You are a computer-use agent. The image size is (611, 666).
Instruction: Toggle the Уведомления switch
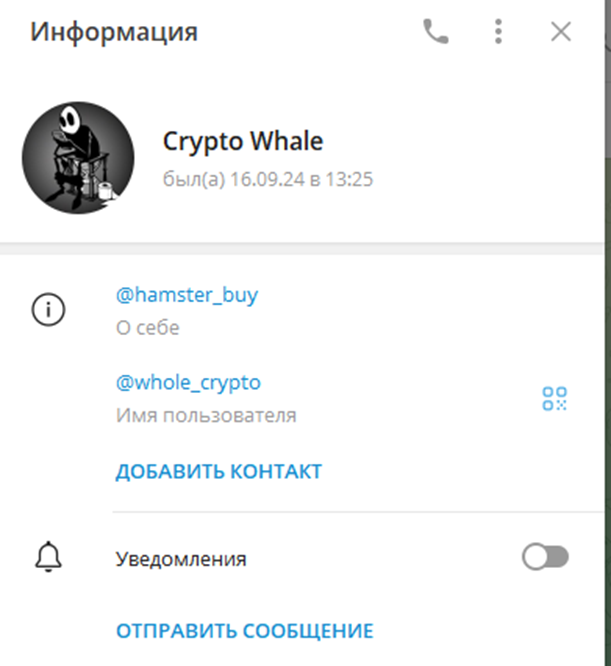545,557
